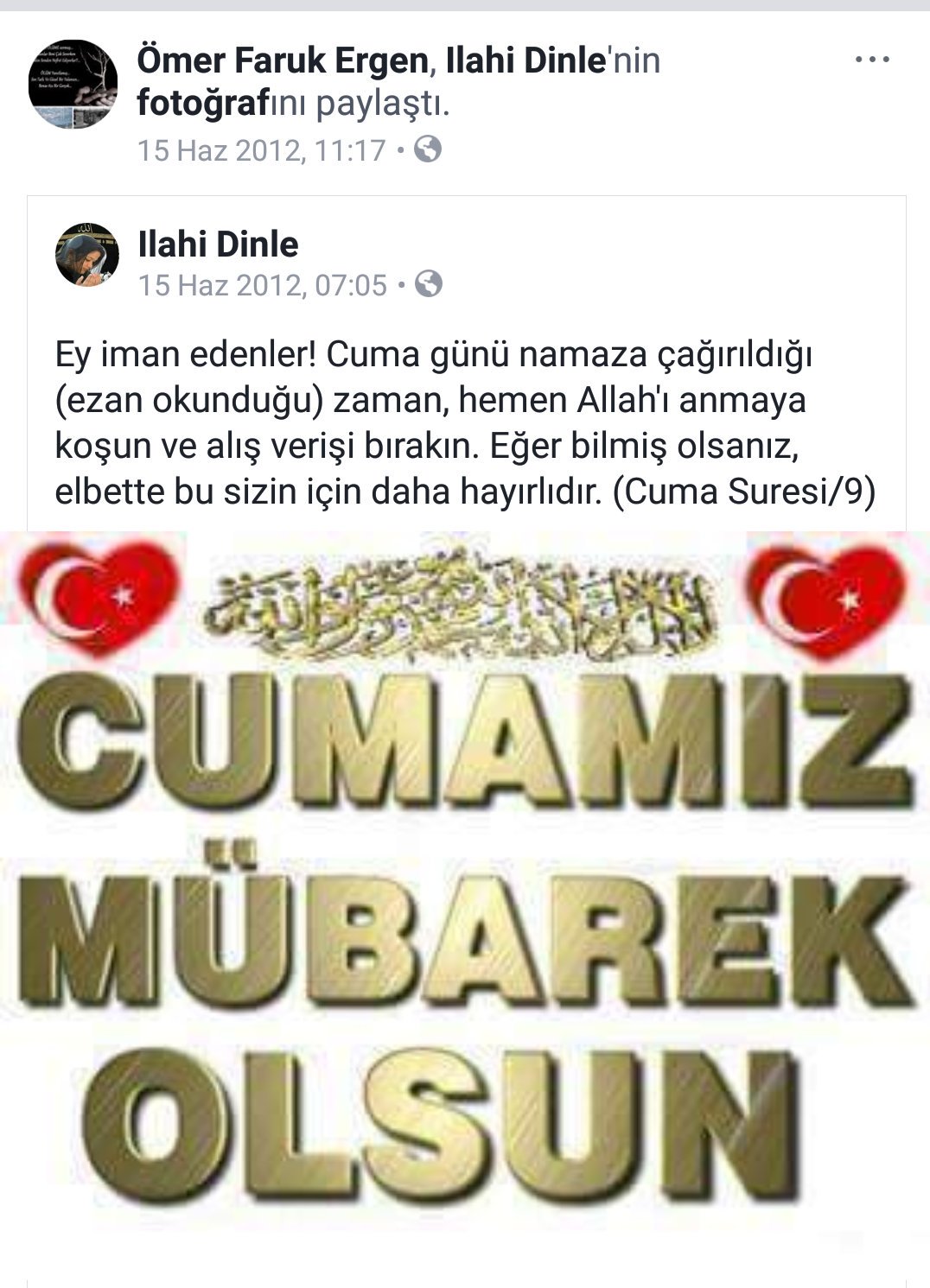Open Ömer Faruk Ergen's profile name link

pyautogui.click(x=282, y=60)
